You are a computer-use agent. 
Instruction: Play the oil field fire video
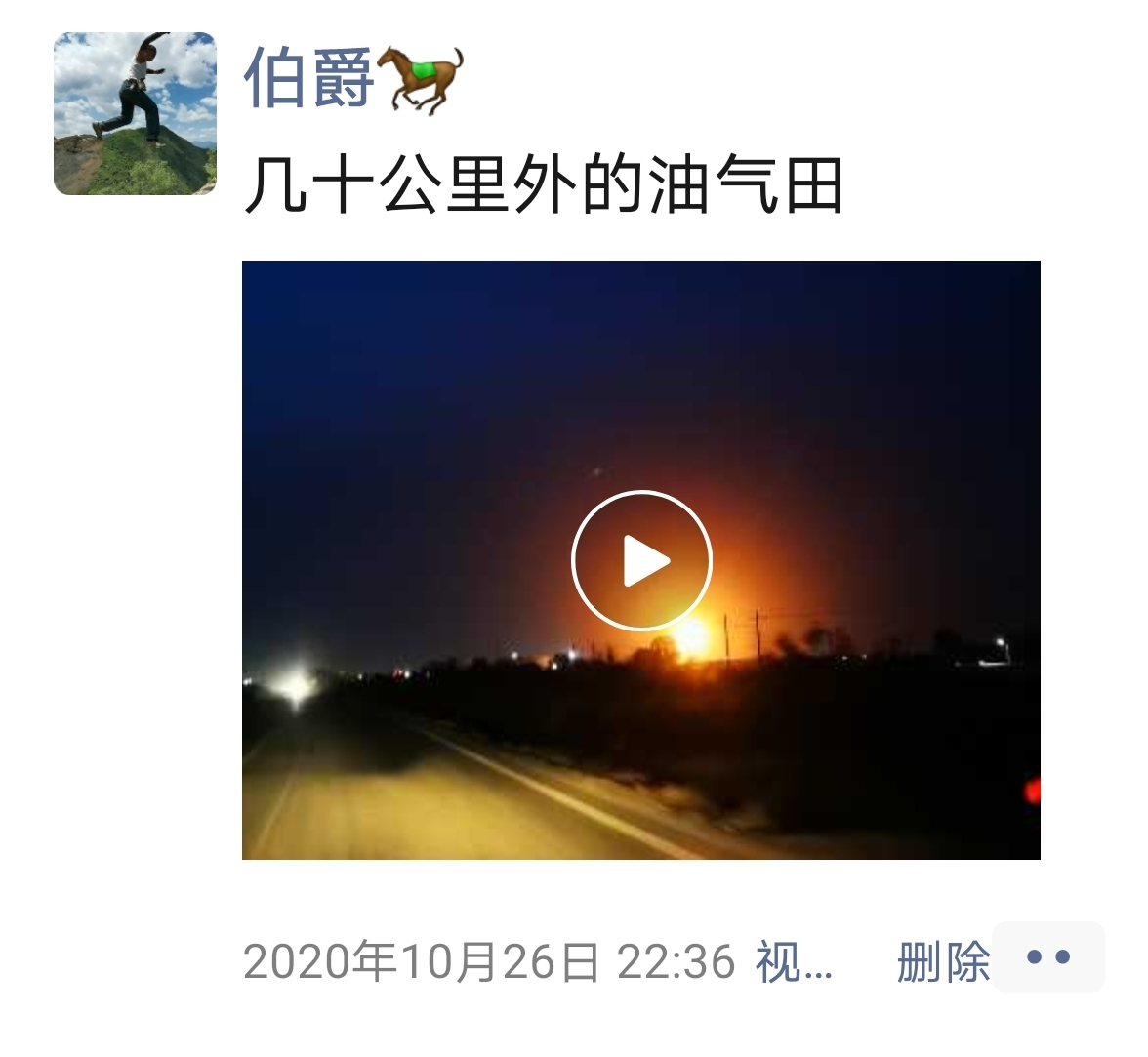641,561
